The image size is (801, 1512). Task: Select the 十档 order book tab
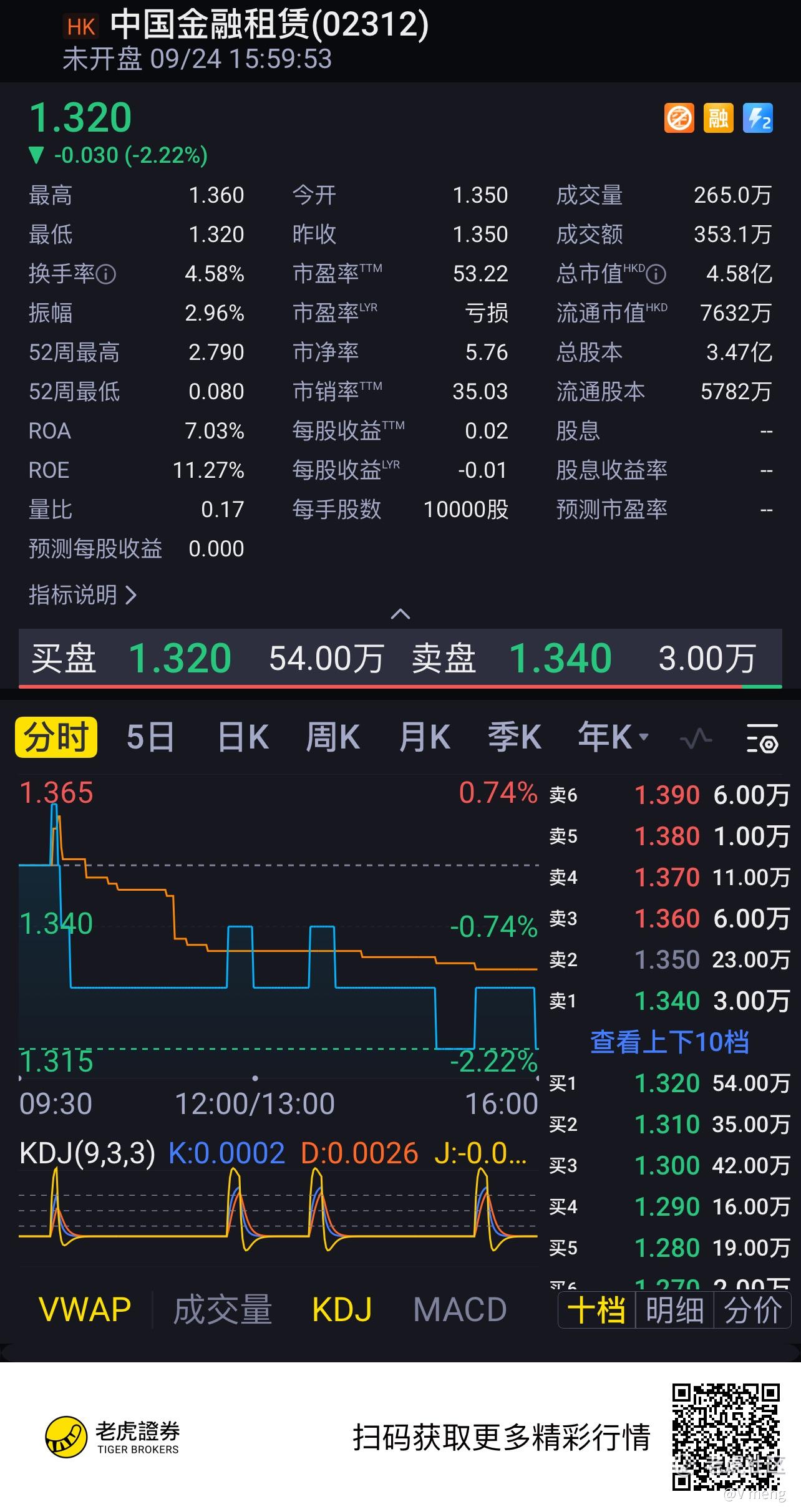tap(597, 1309)
